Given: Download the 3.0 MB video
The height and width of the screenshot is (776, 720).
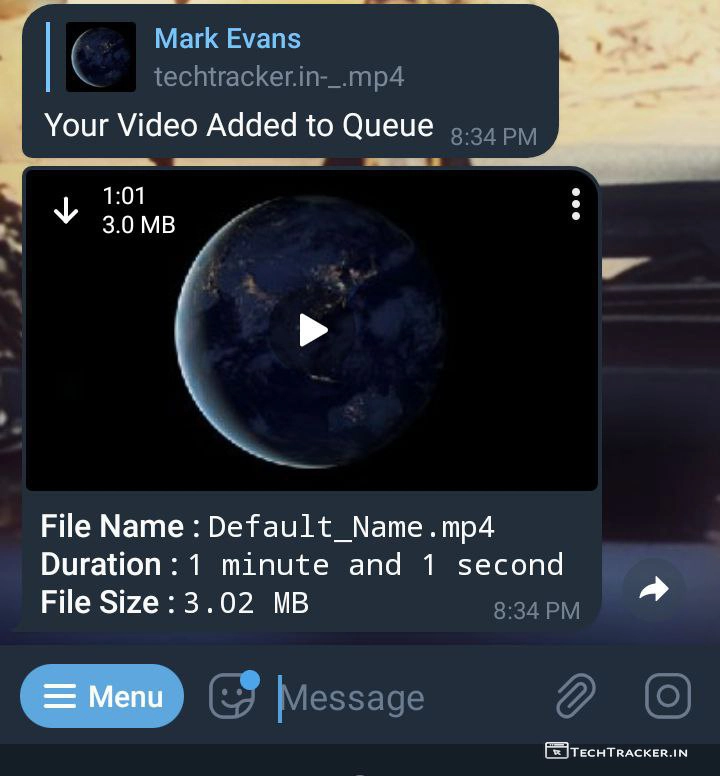Looking at the screenshot, I should point(66,210).
